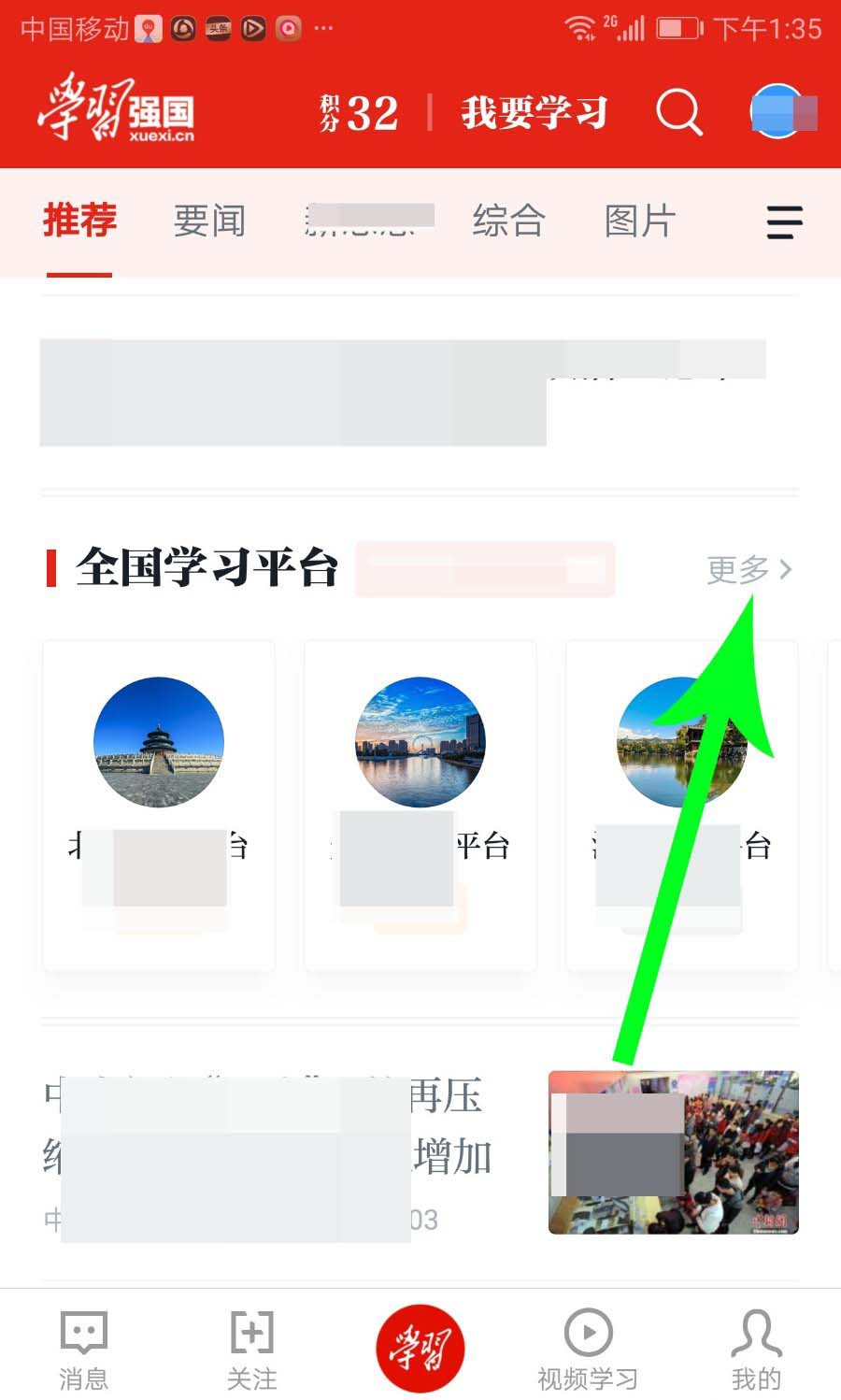
Task: Open the 我的 tab
Action: (756, 1349)
